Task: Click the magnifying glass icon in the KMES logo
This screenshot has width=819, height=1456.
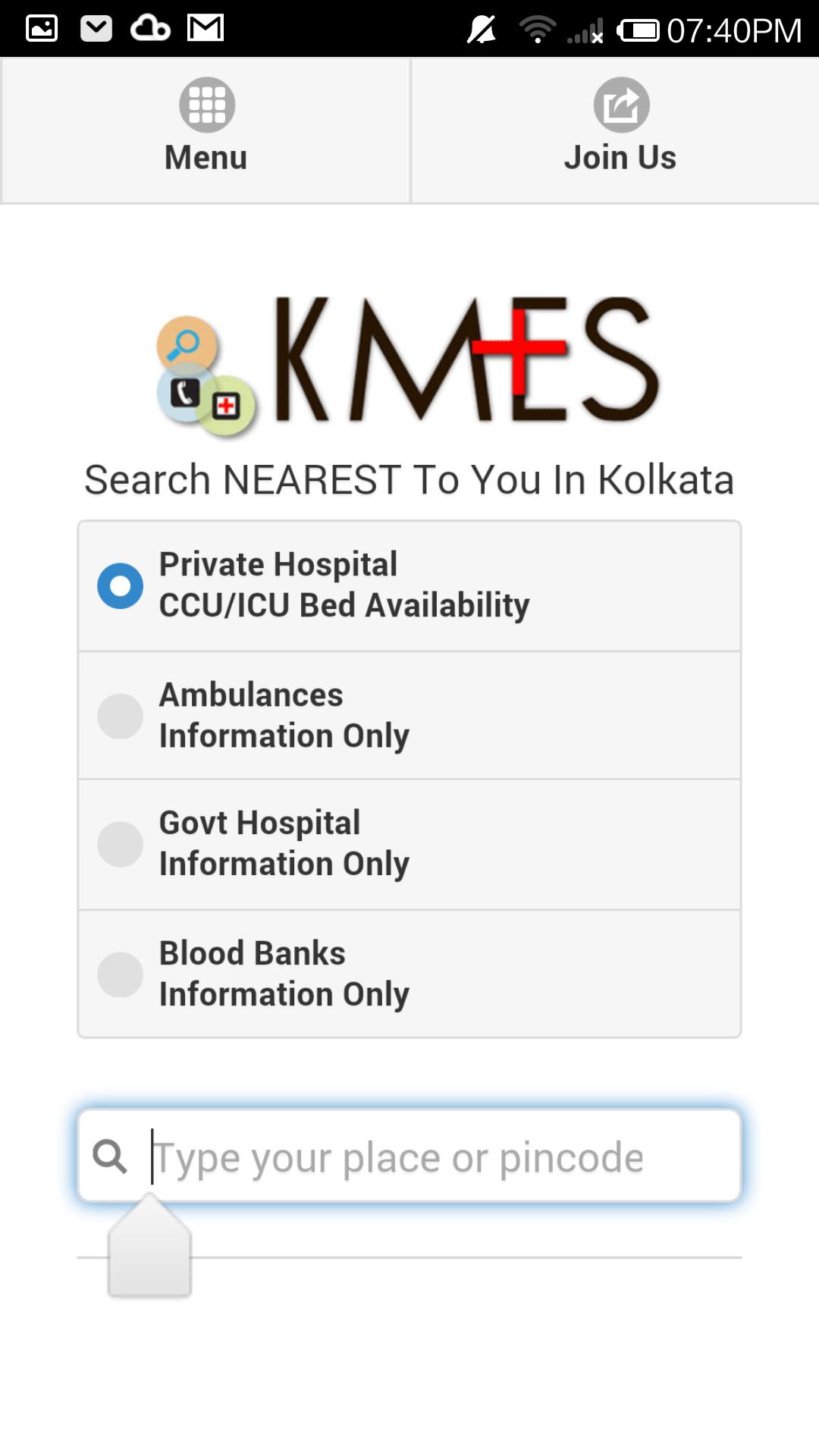Action: (184, 345)
